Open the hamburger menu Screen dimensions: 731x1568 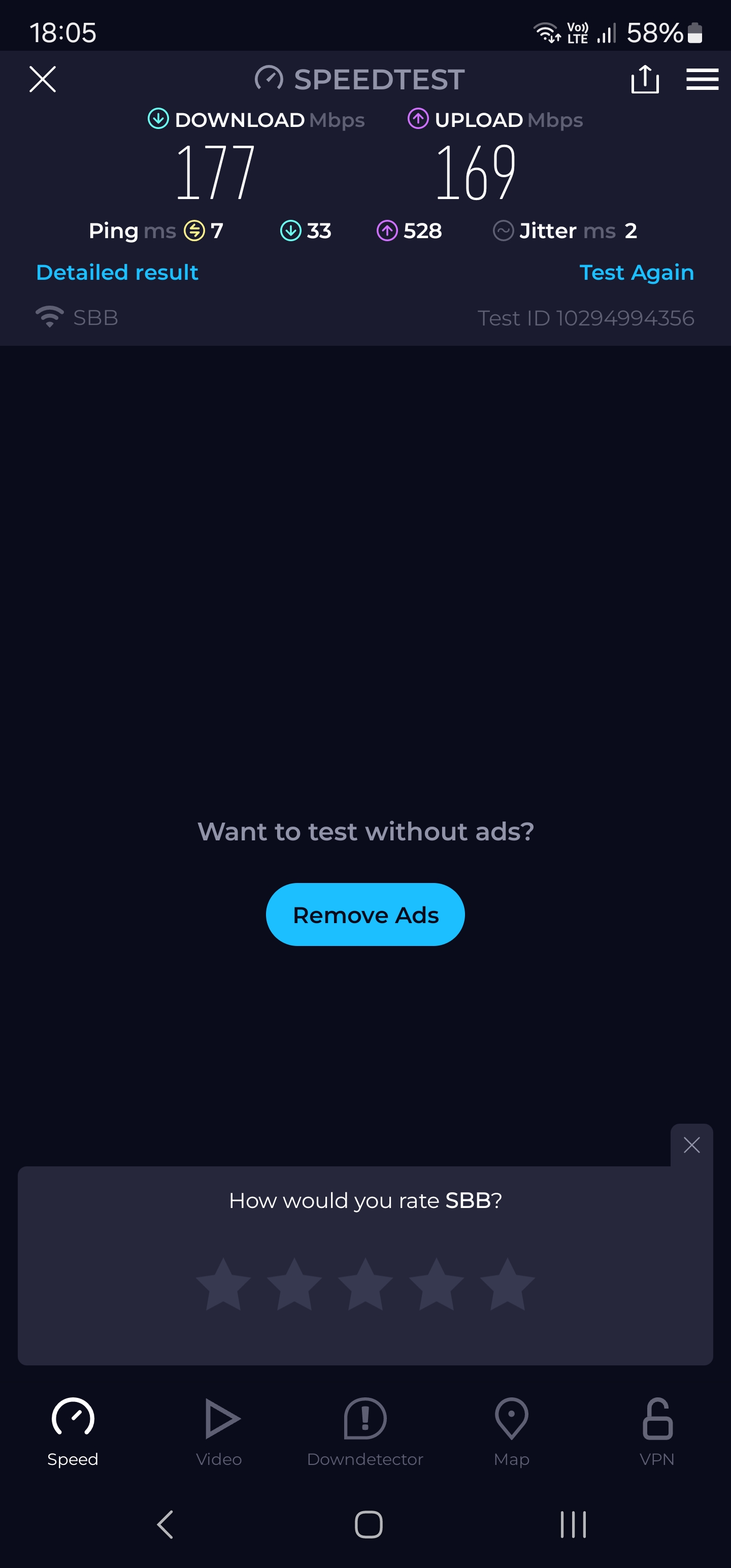[702, 79]
